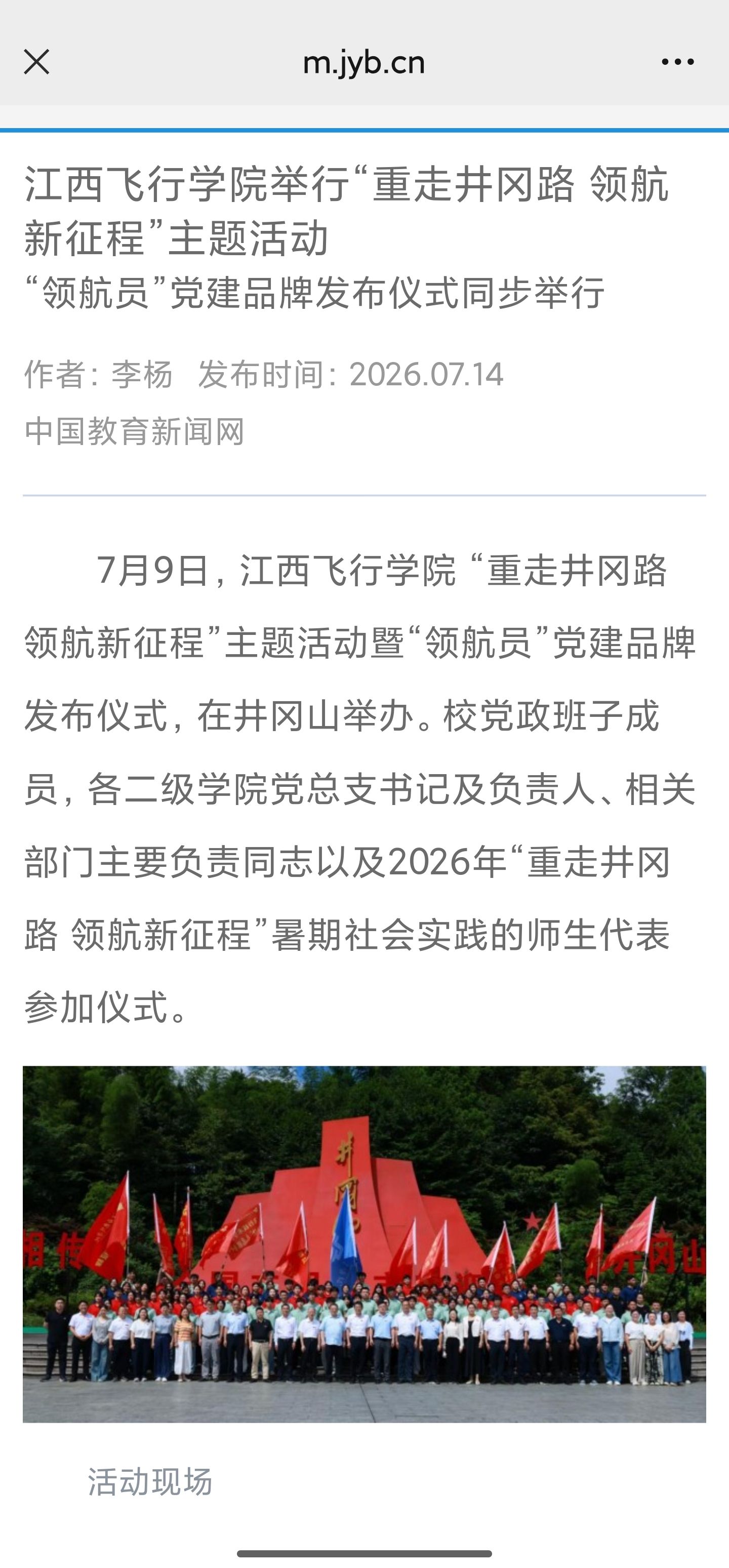
Task: View the group photo at Jinggangshan monument
Action: tap(364, 1244)
